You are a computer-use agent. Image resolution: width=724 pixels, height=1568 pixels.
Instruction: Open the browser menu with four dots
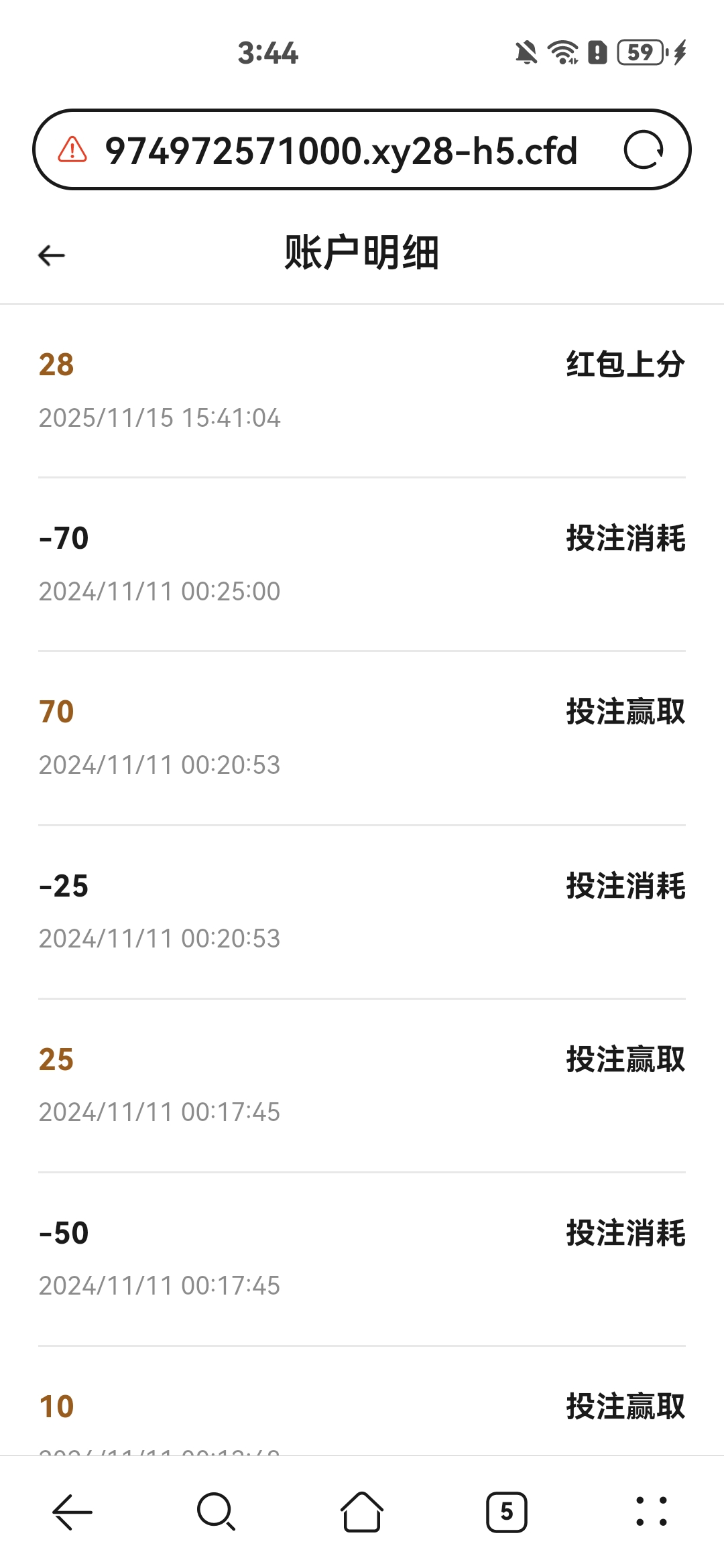click(x=652, y=1512)
